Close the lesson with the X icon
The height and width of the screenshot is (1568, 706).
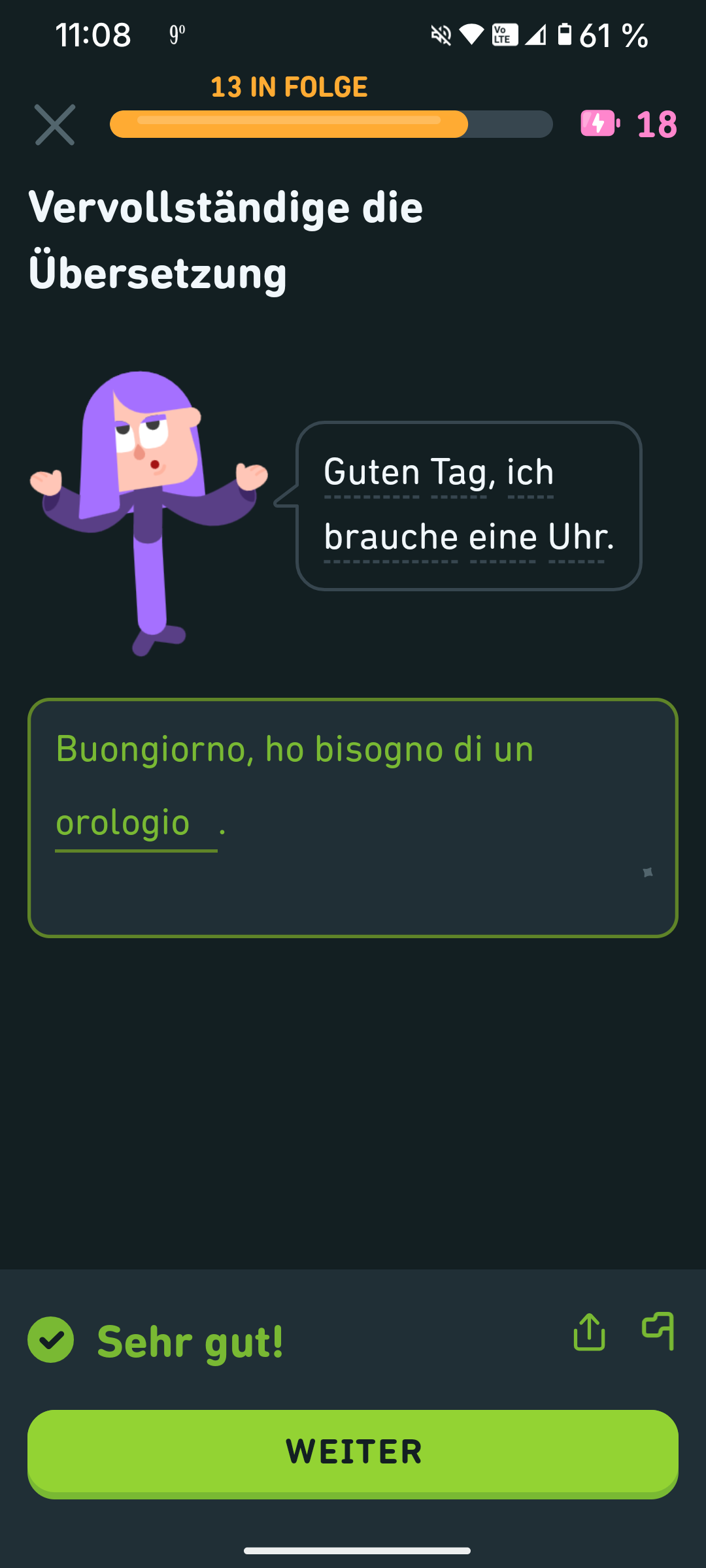[55, 125]
